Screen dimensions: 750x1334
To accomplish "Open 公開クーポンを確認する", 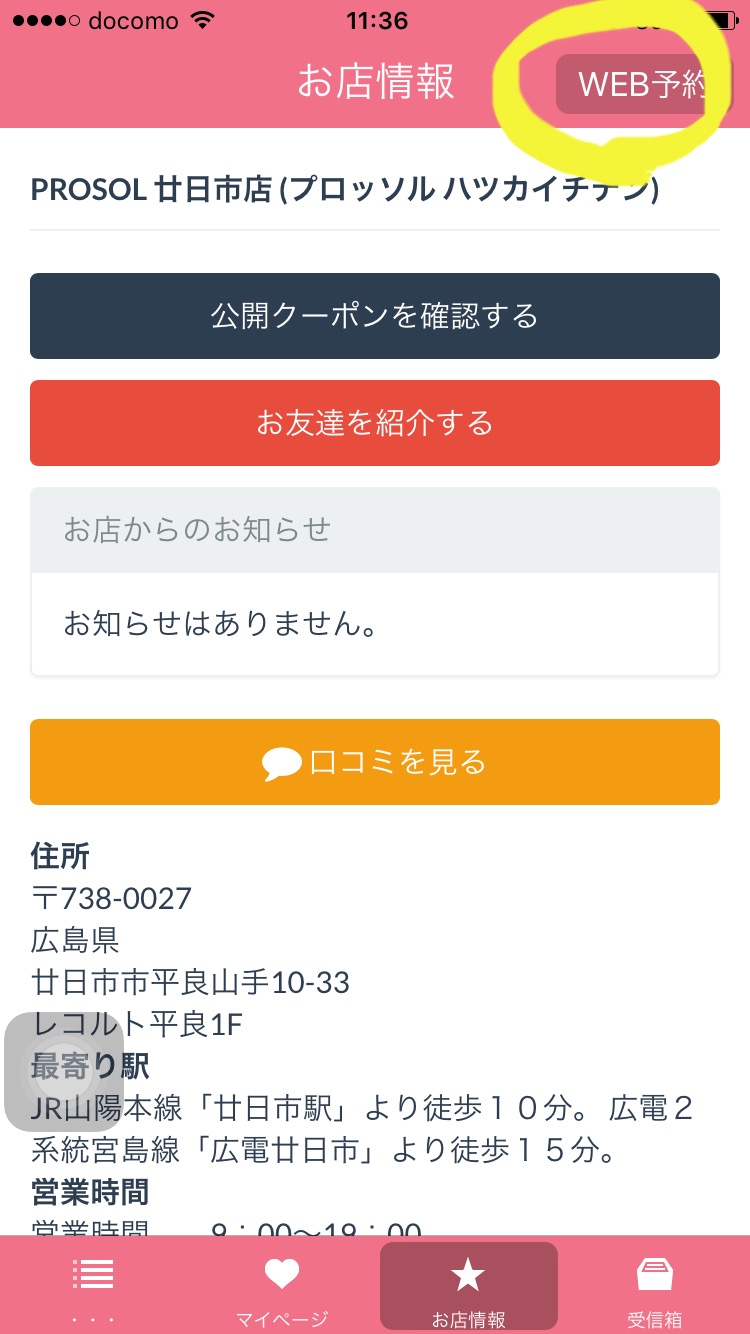I will pos(375,316).
